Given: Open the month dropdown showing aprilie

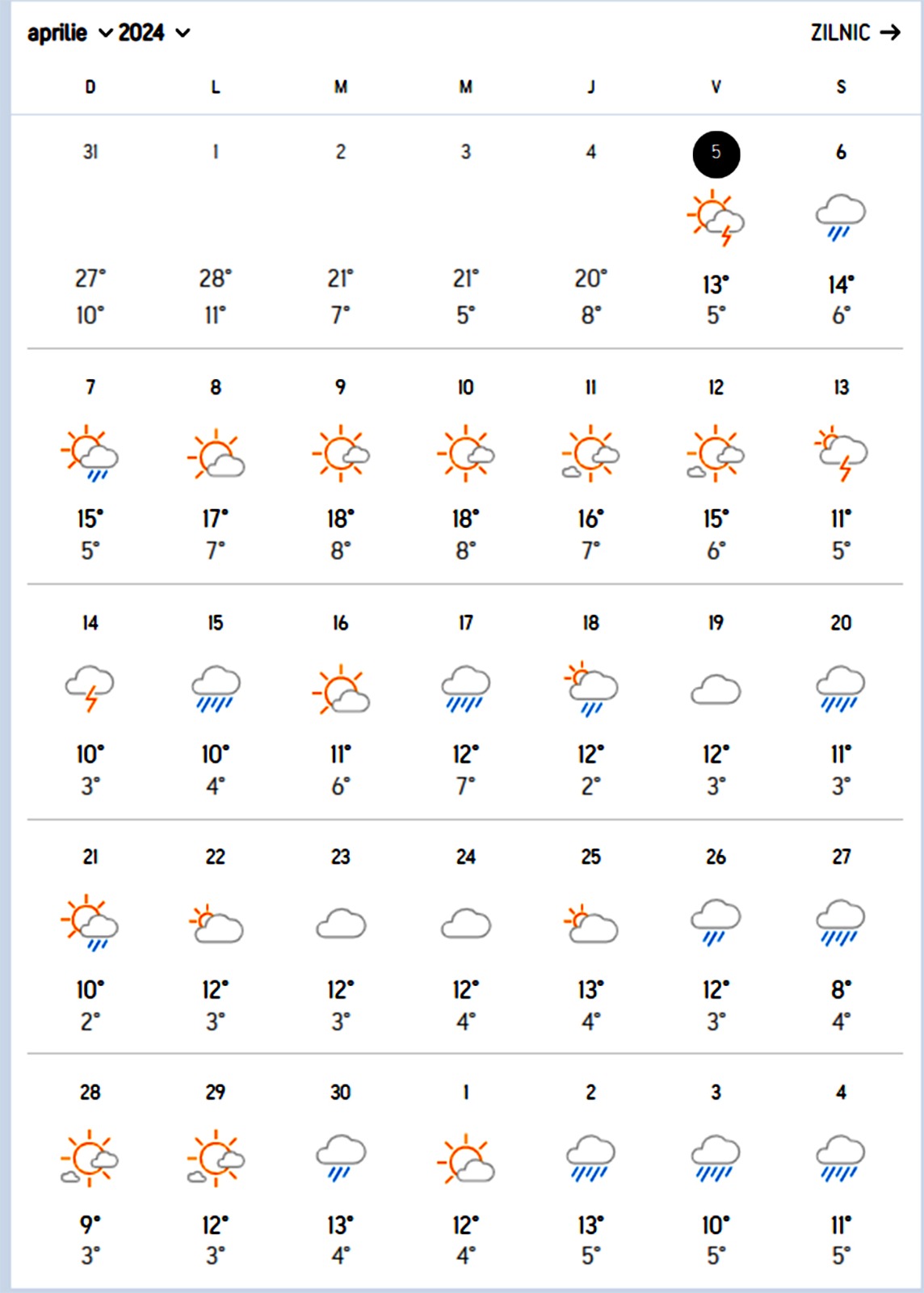Looking at the screenshot, I should click(x=69, y=33).
